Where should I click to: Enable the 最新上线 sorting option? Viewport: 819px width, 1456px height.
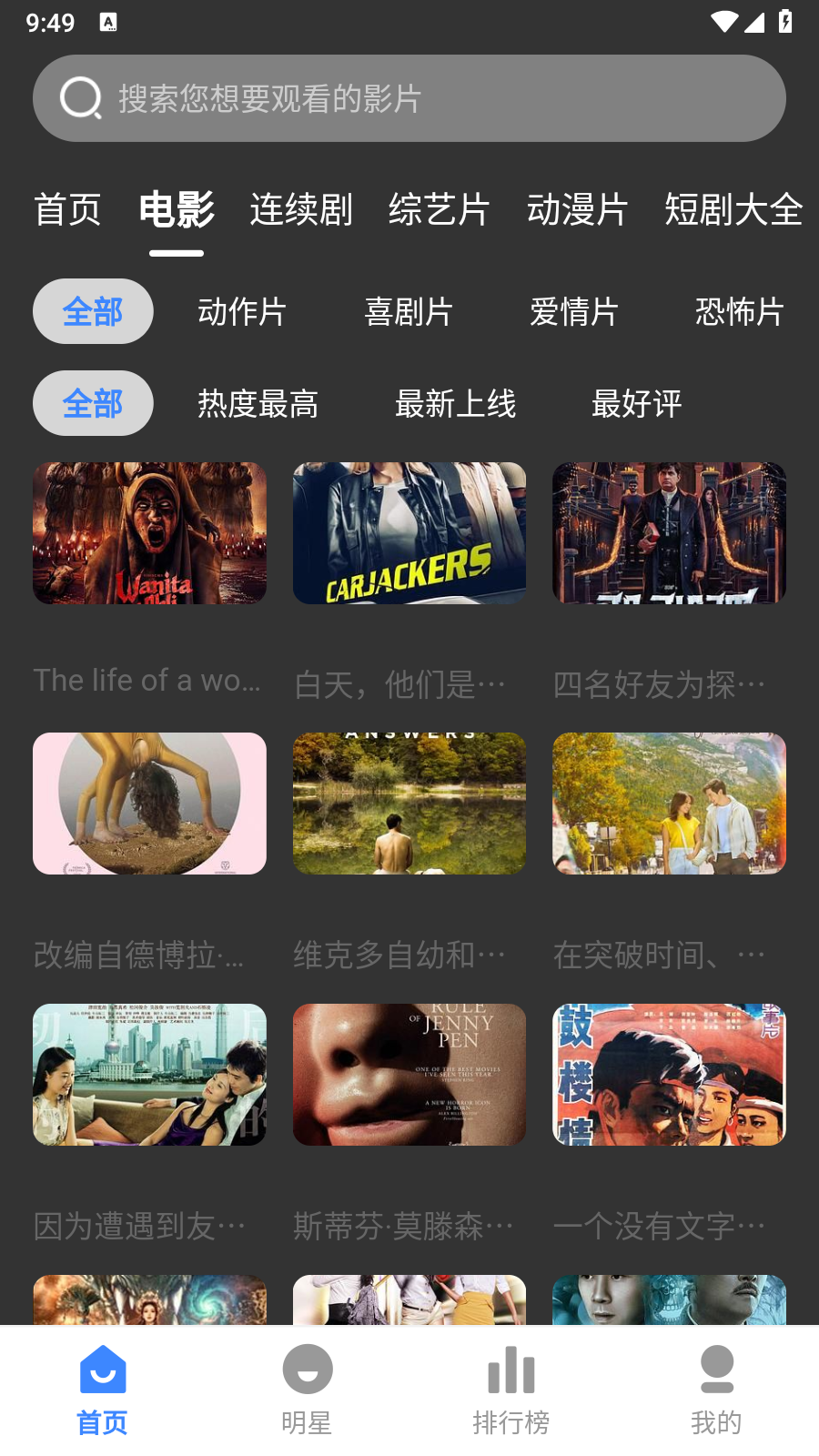coord(456,403)
